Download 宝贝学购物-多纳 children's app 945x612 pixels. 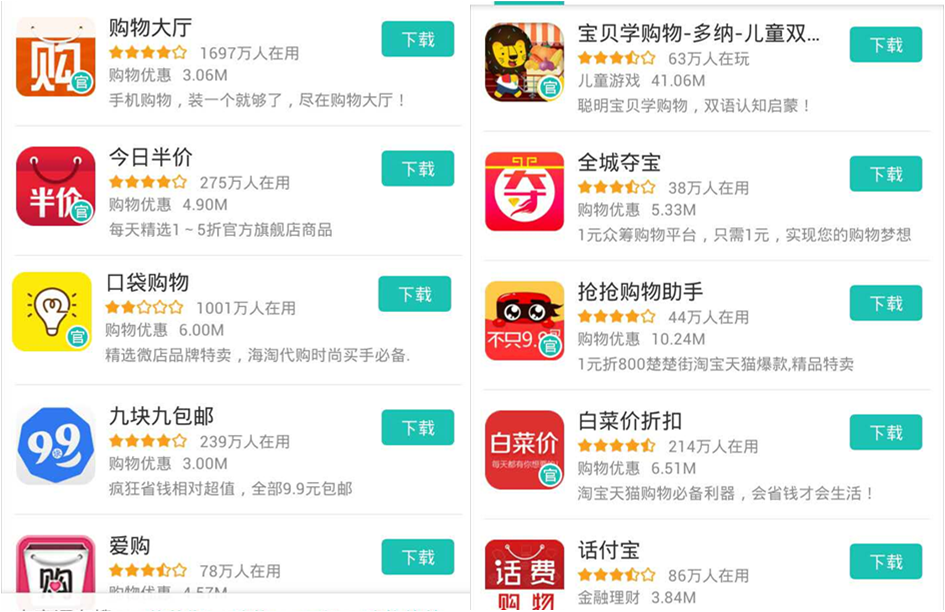(885, 45)
